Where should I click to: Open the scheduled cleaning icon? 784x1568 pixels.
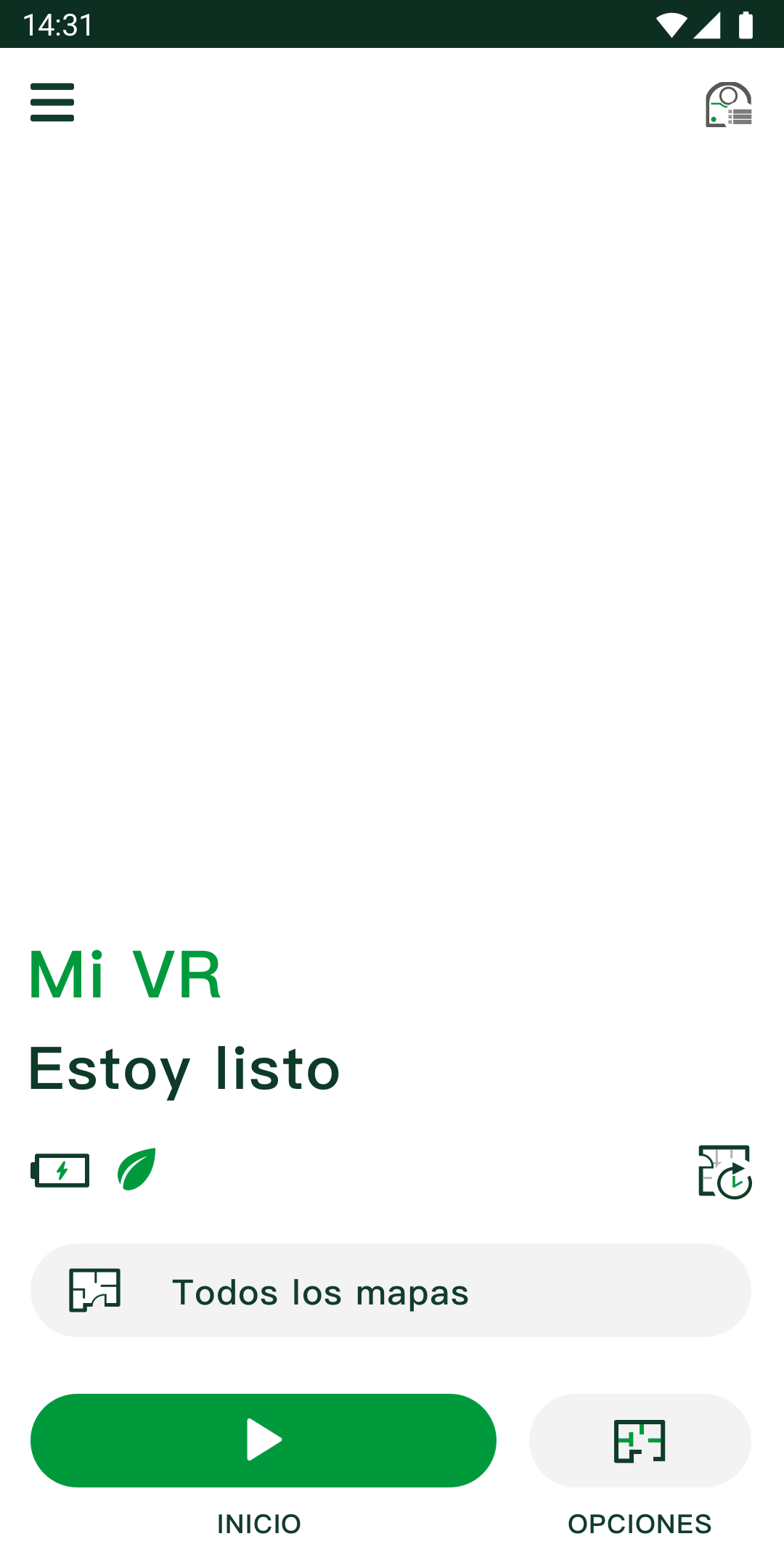(725, 1172)
